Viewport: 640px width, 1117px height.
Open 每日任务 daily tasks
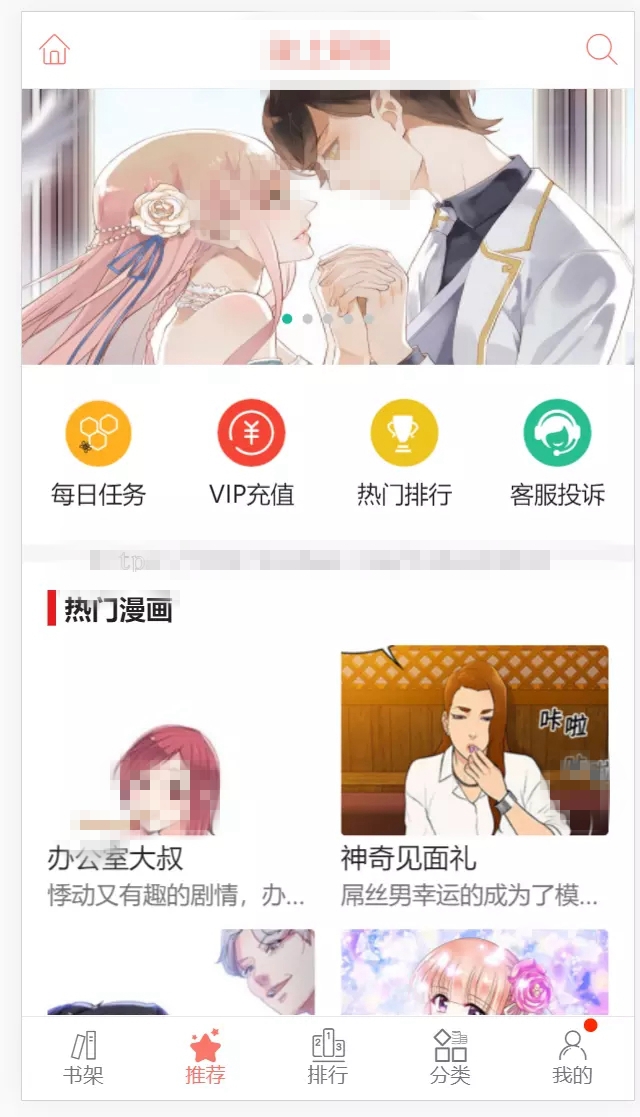(x=98, y=454)
